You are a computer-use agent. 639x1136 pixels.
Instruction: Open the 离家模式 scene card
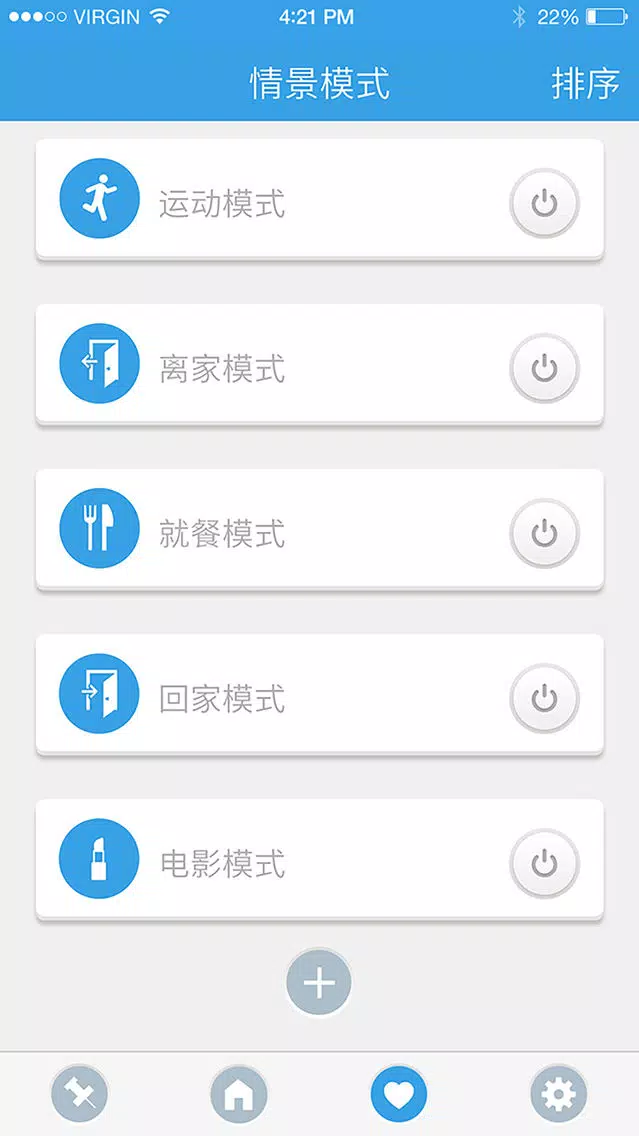320,364
